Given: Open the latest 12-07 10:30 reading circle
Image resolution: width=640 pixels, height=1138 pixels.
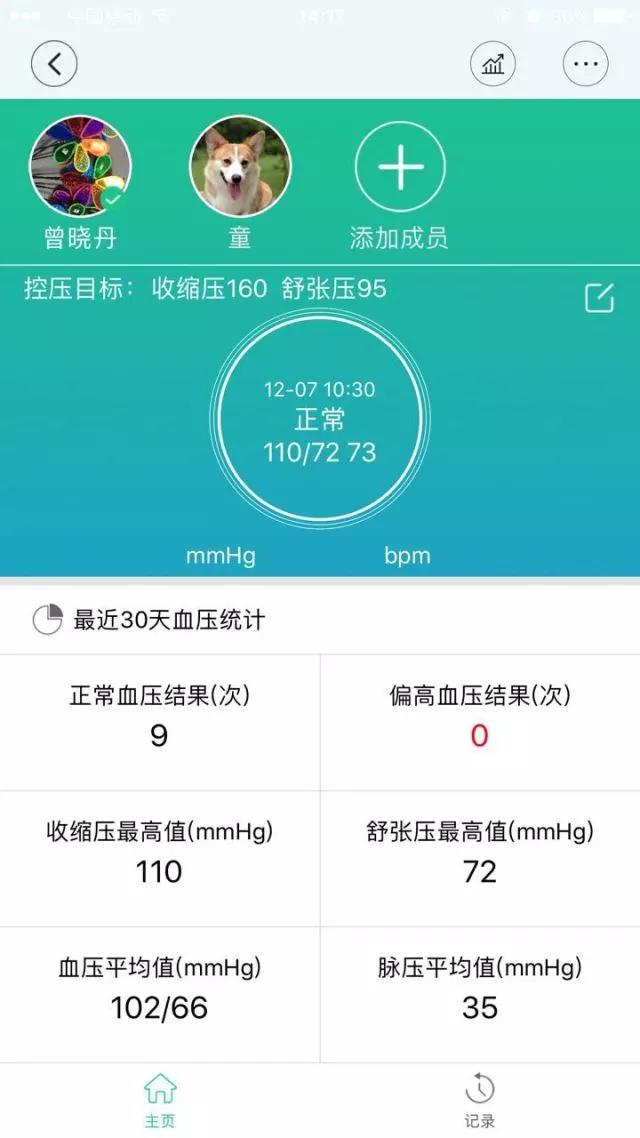Looking at the screenshot, I should [320, 419].
